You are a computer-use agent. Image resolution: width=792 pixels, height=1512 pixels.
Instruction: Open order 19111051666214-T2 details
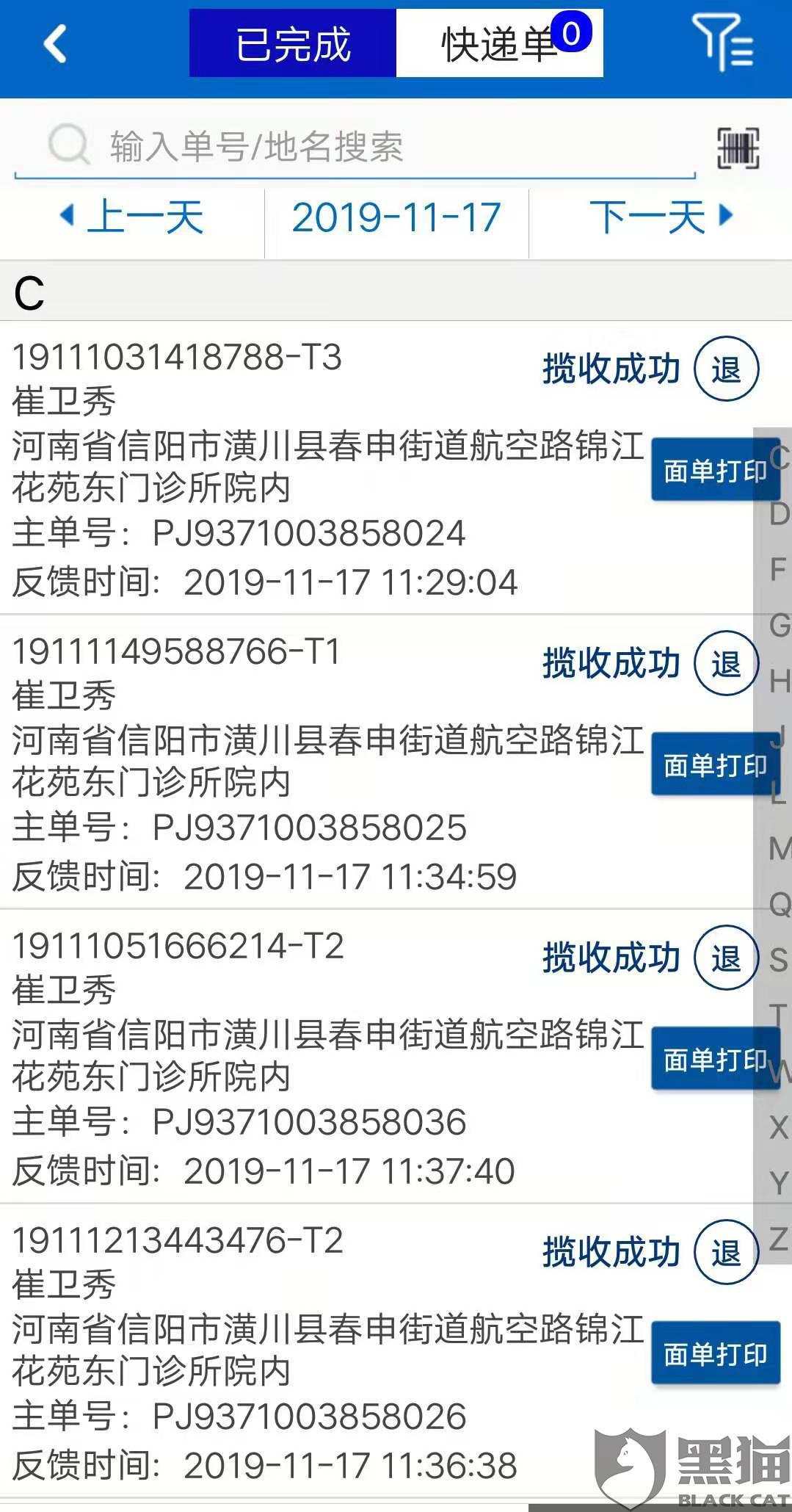tap(294, 1057)
